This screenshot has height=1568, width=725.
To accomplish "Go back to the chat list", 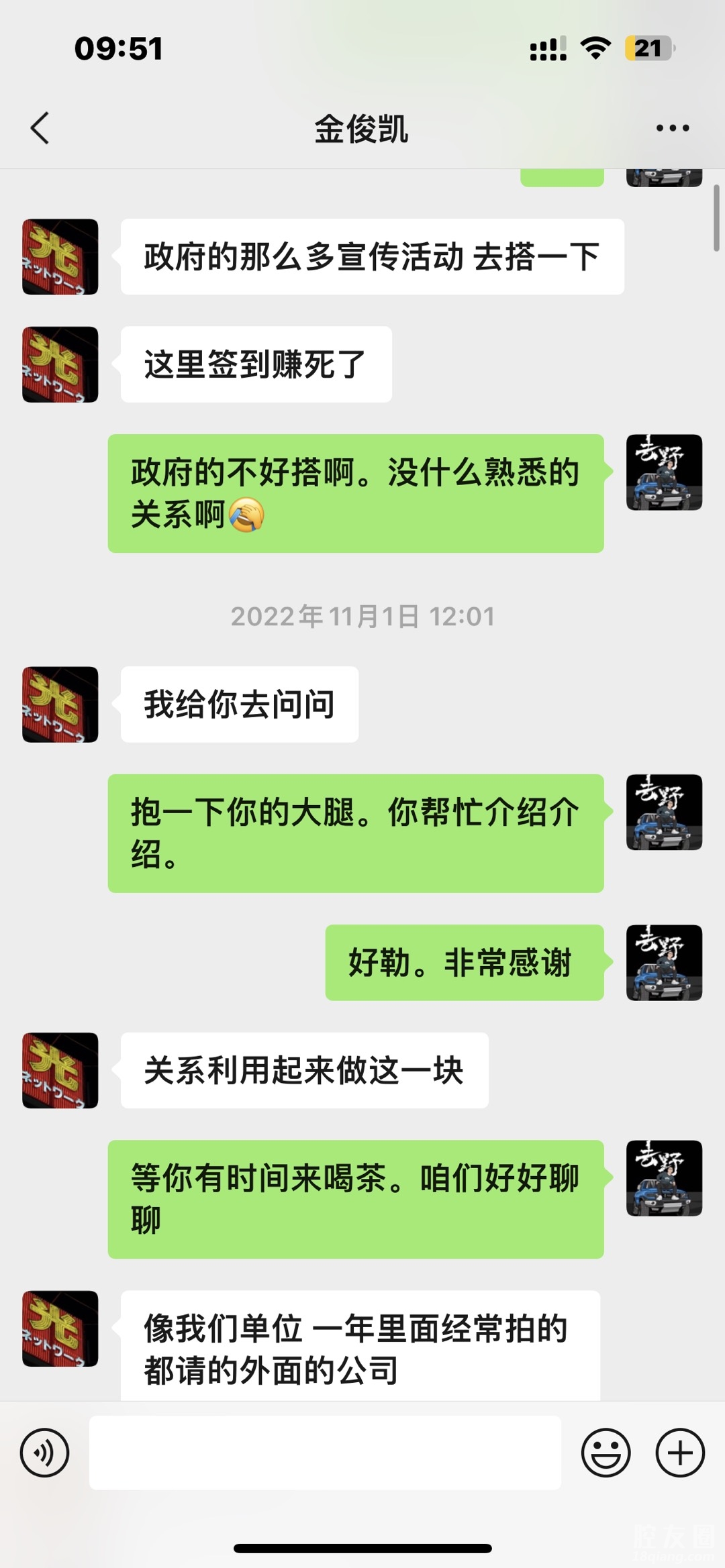I will coord(40,127).
